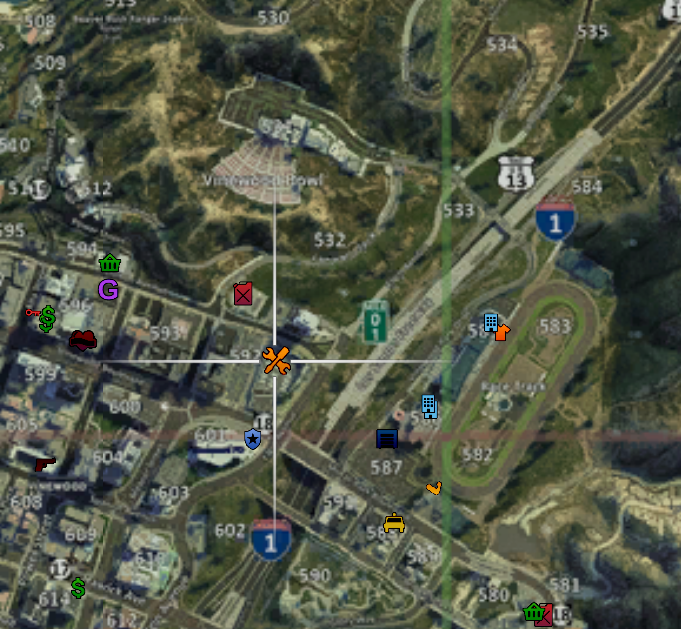Tap the orange flexed arm marker
This screenshot has width=681, height=629.
433,488
